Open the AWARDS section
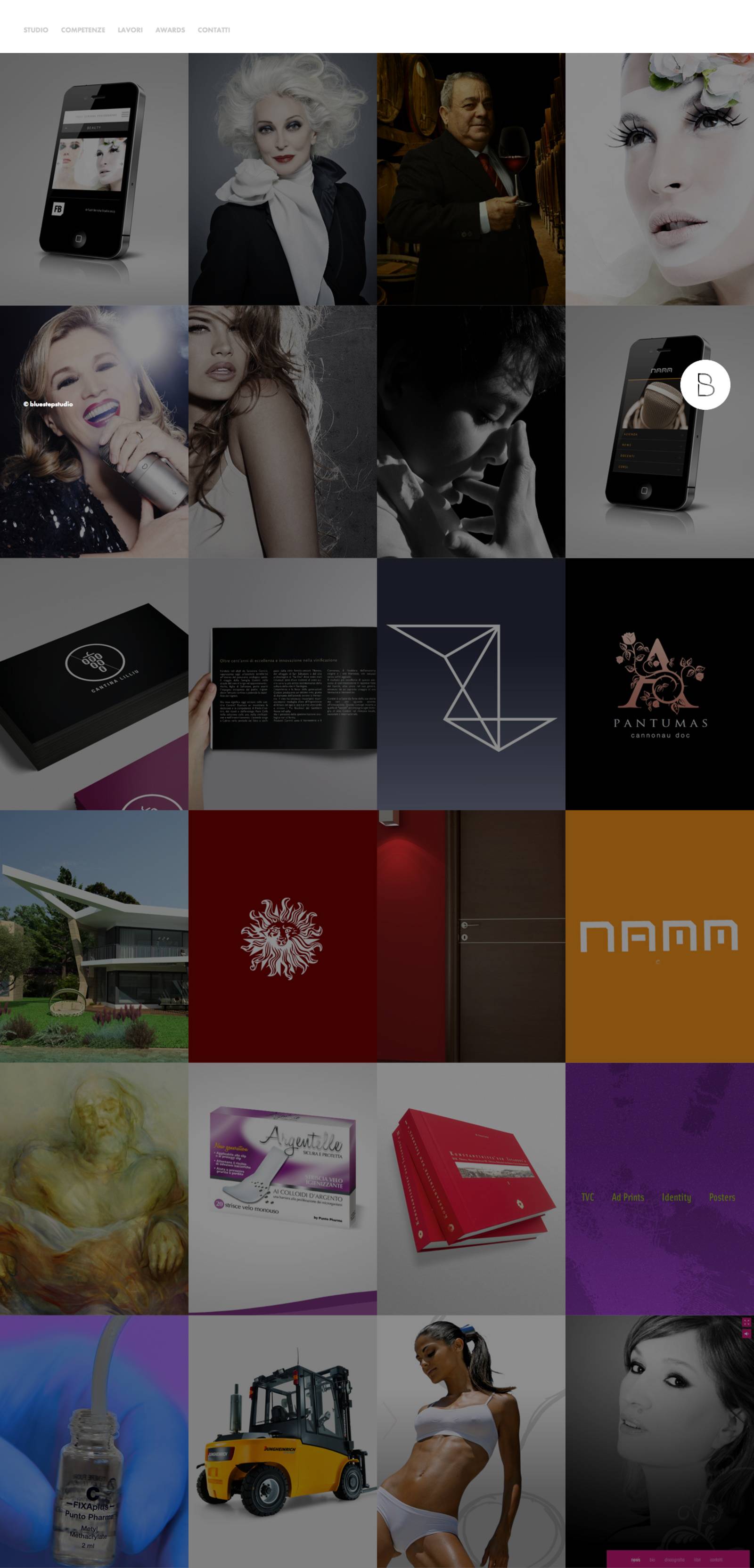 point(170,30)
